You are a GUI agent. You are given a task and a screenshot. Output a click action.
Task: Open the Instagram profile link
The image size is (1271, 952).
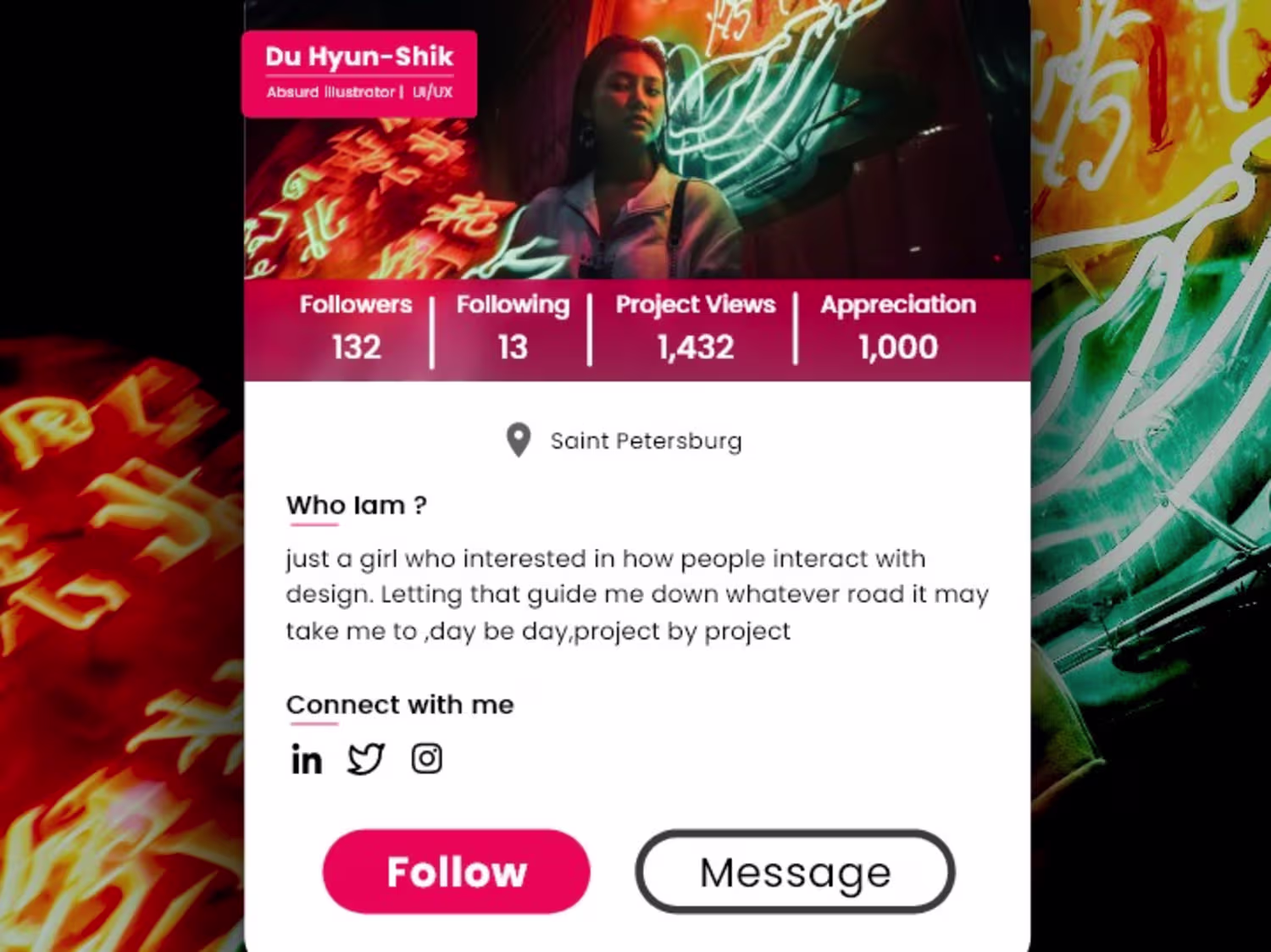click(426, 759)
